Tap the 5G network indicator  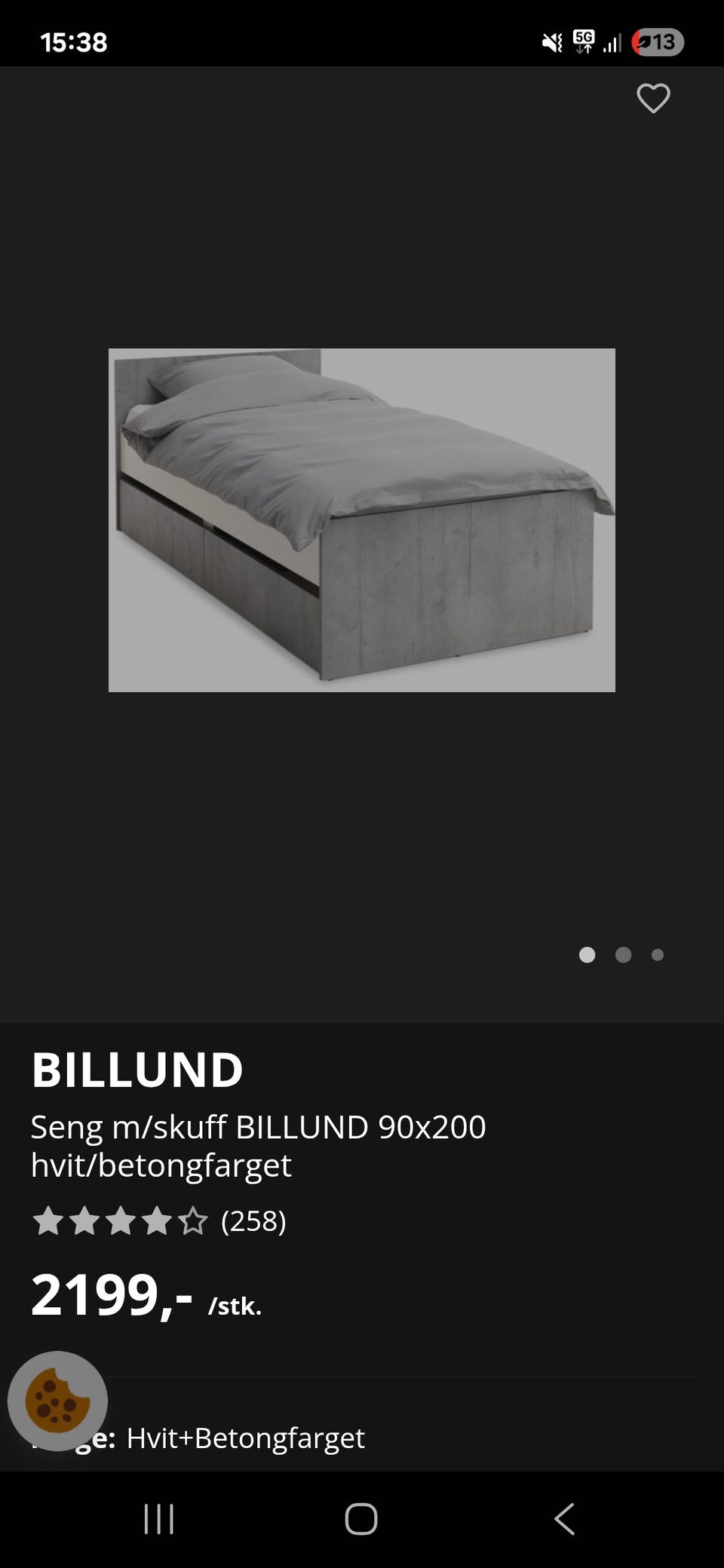(581, 43)
